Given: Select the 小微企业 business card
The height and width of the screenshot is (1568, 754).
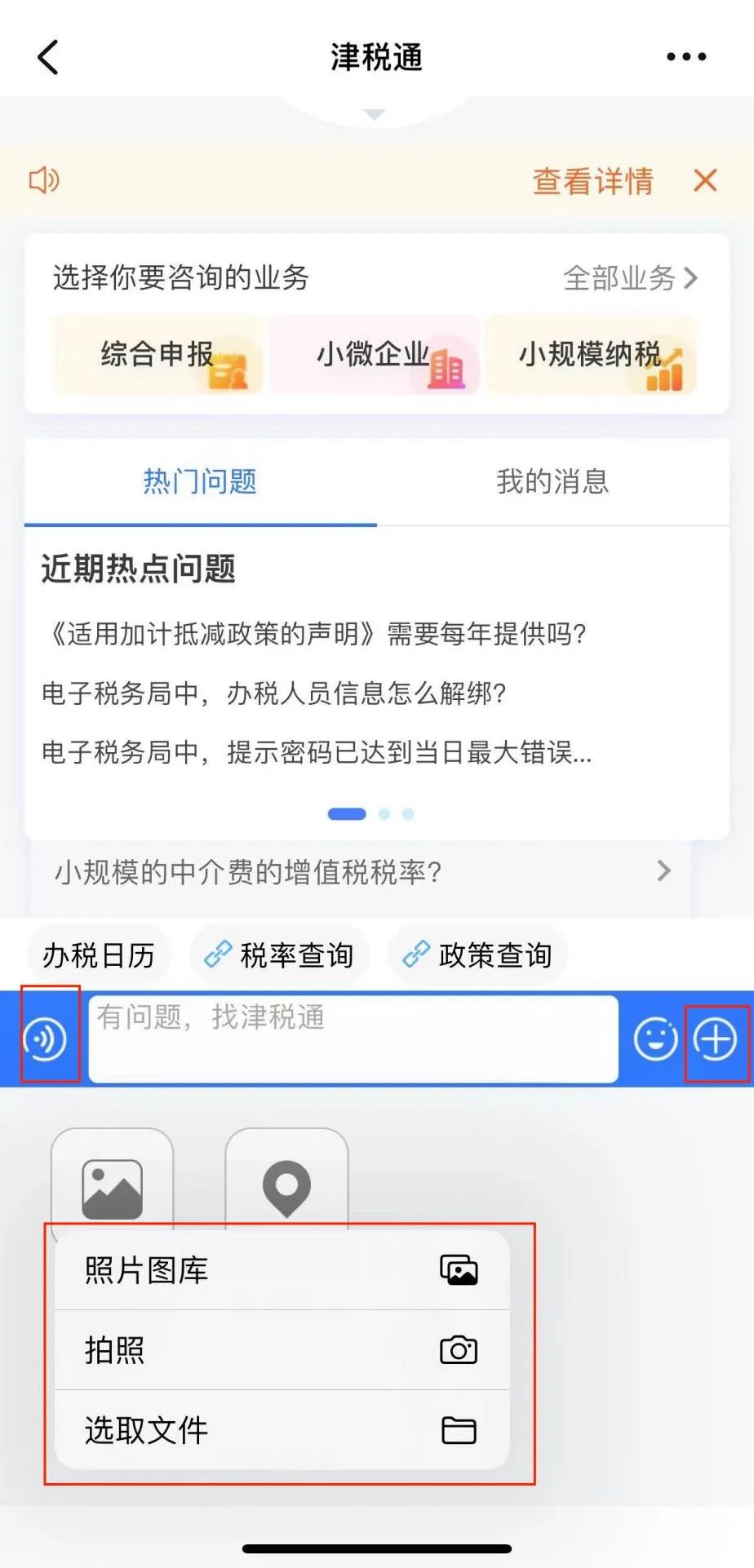Looking at the screenshot, I should tap(375, 355).
